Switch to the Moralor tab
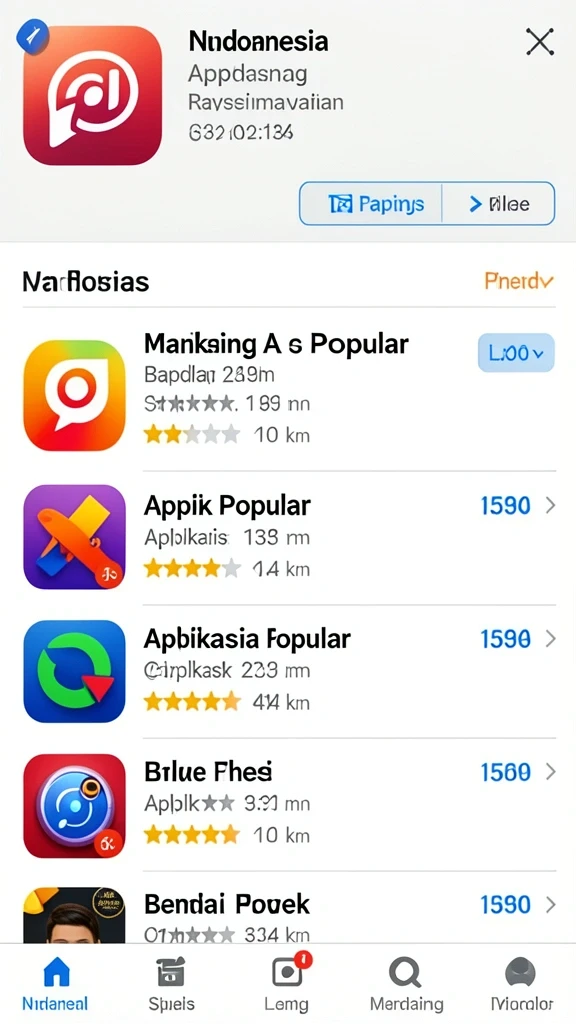Viewport: 576px width, 1024px height. [x=521, y=984]
